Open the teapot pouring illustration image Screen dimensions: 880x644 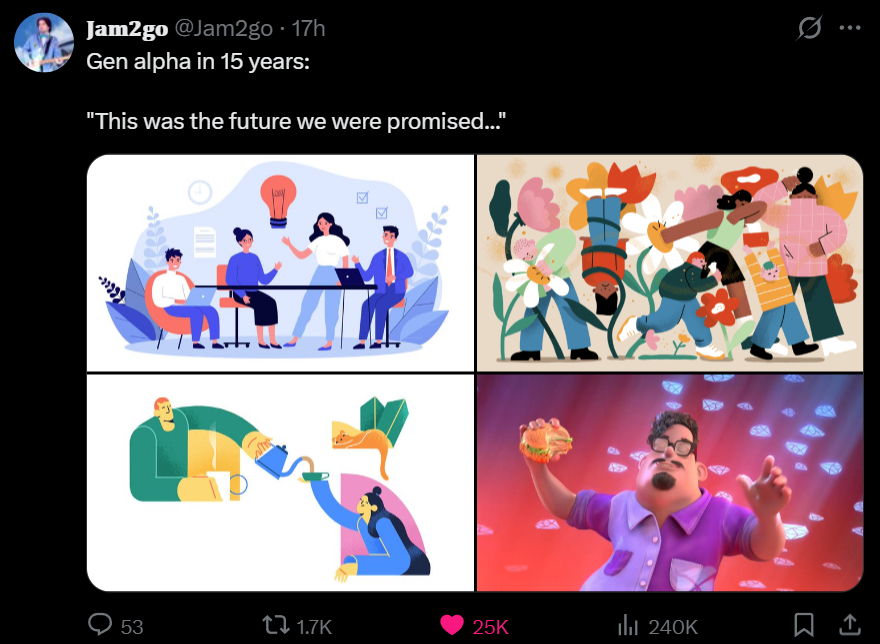click(280, 483)
